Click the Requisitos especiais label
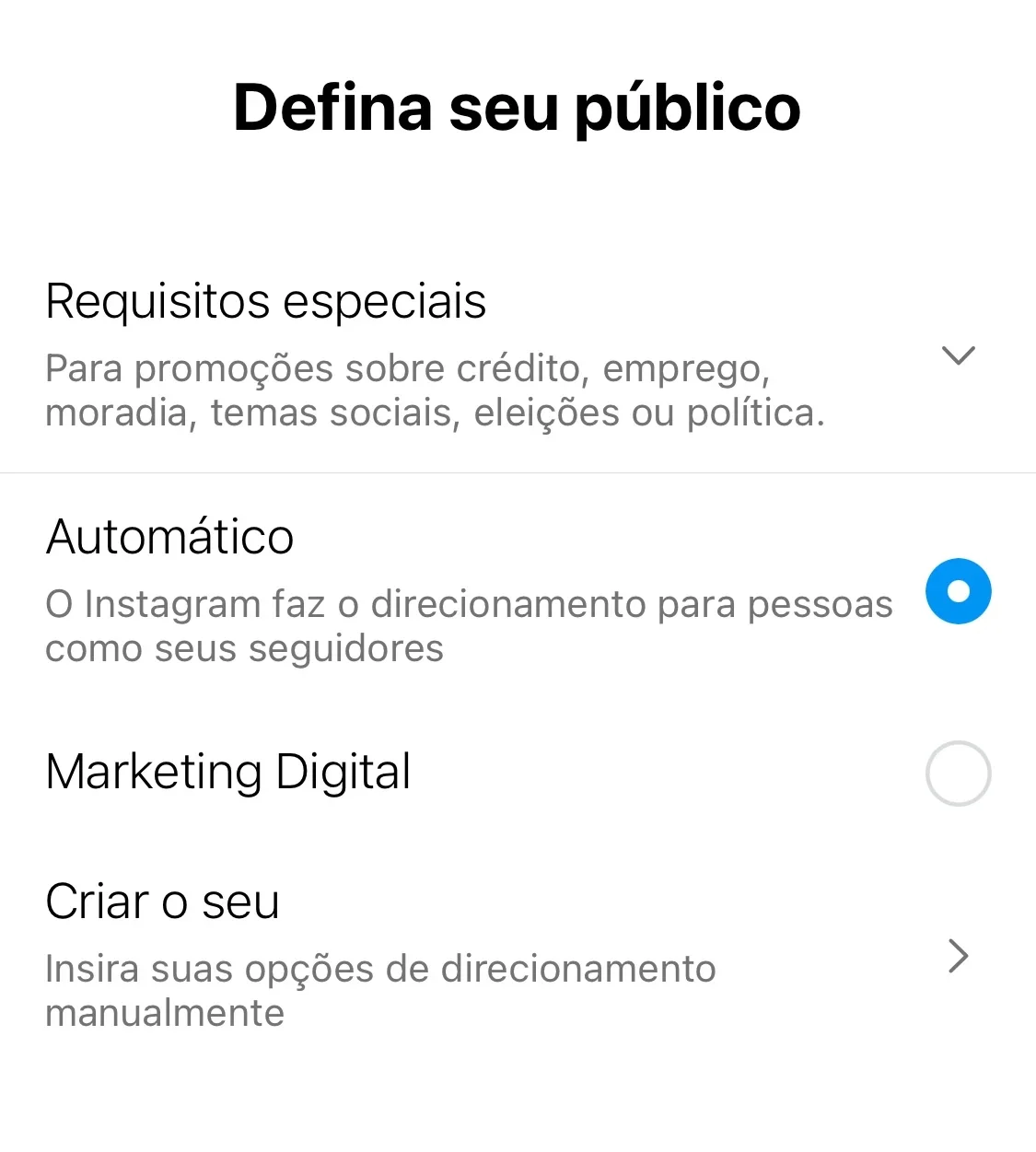1036x1152 pixels. coord(265,301)
